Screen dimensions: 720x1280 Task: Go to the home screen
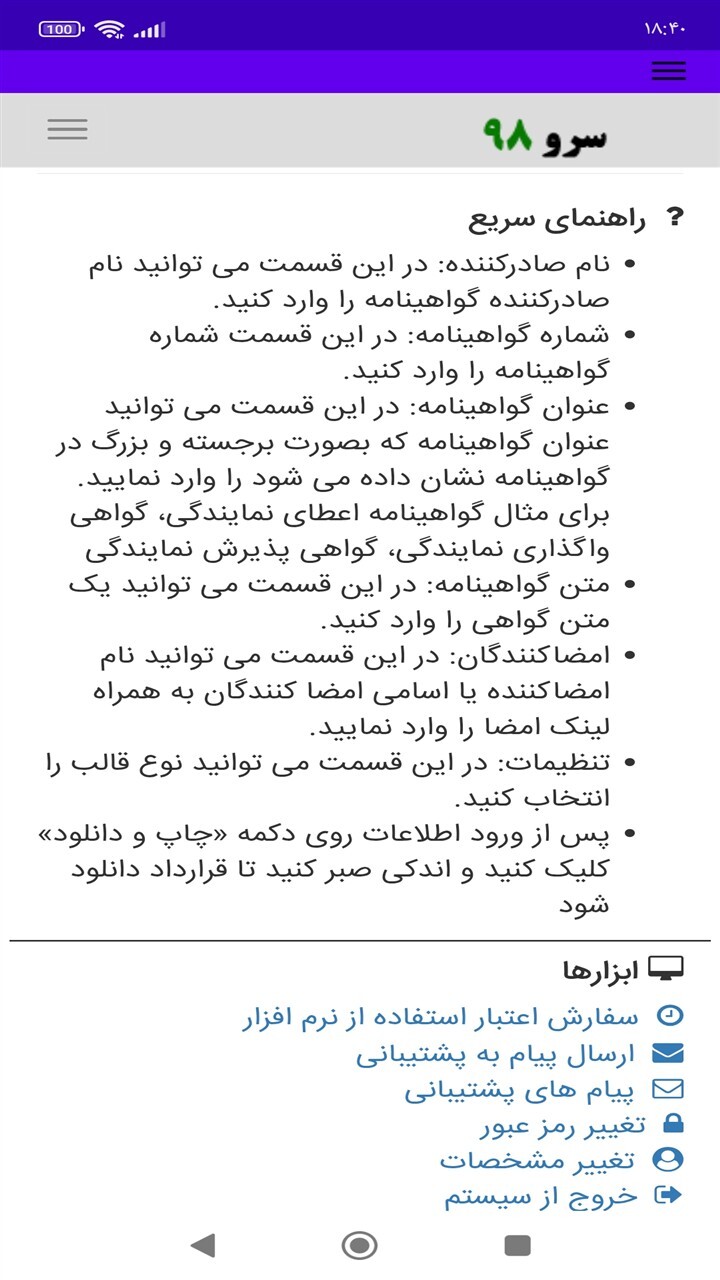click(x=359, y=1245)
